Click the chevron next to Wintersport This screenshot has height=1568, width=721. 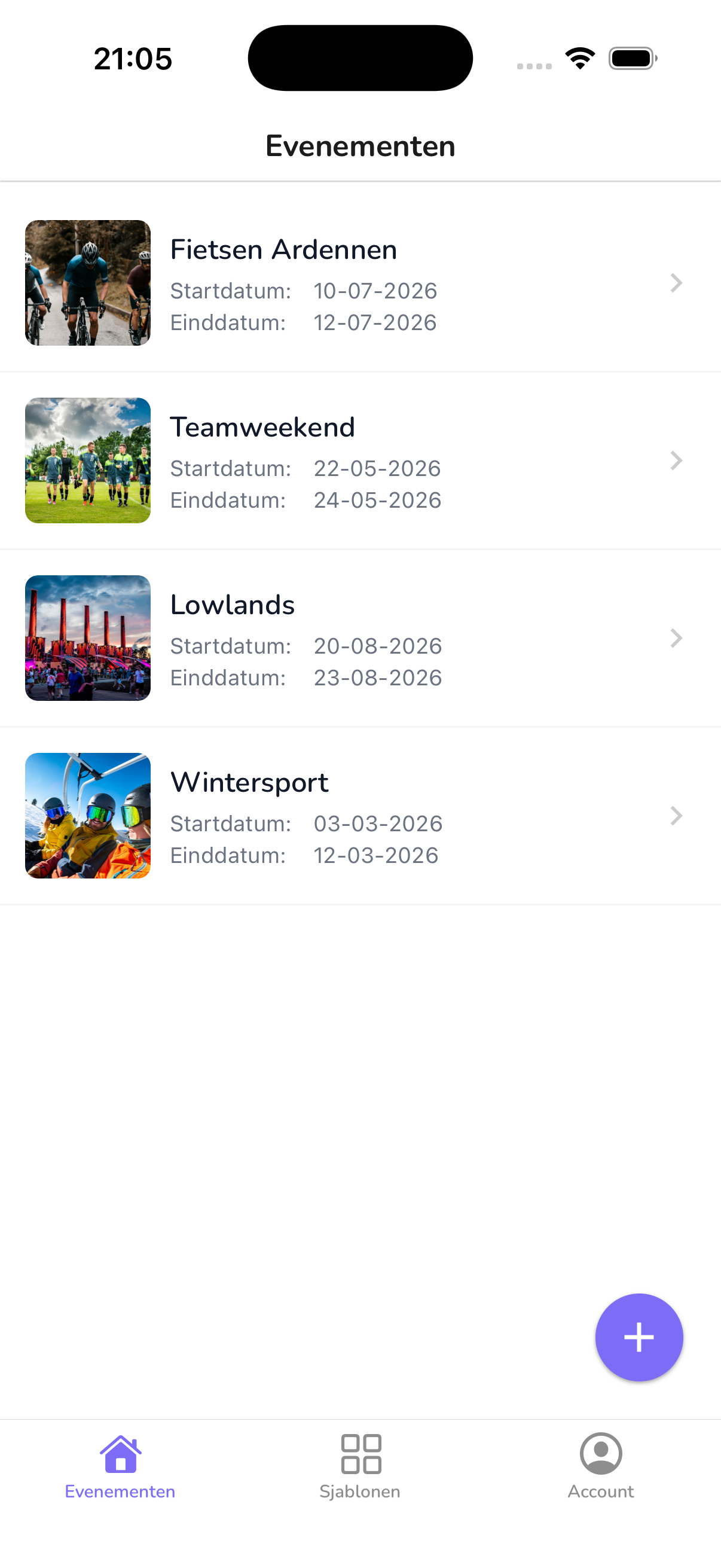point(676,816)
